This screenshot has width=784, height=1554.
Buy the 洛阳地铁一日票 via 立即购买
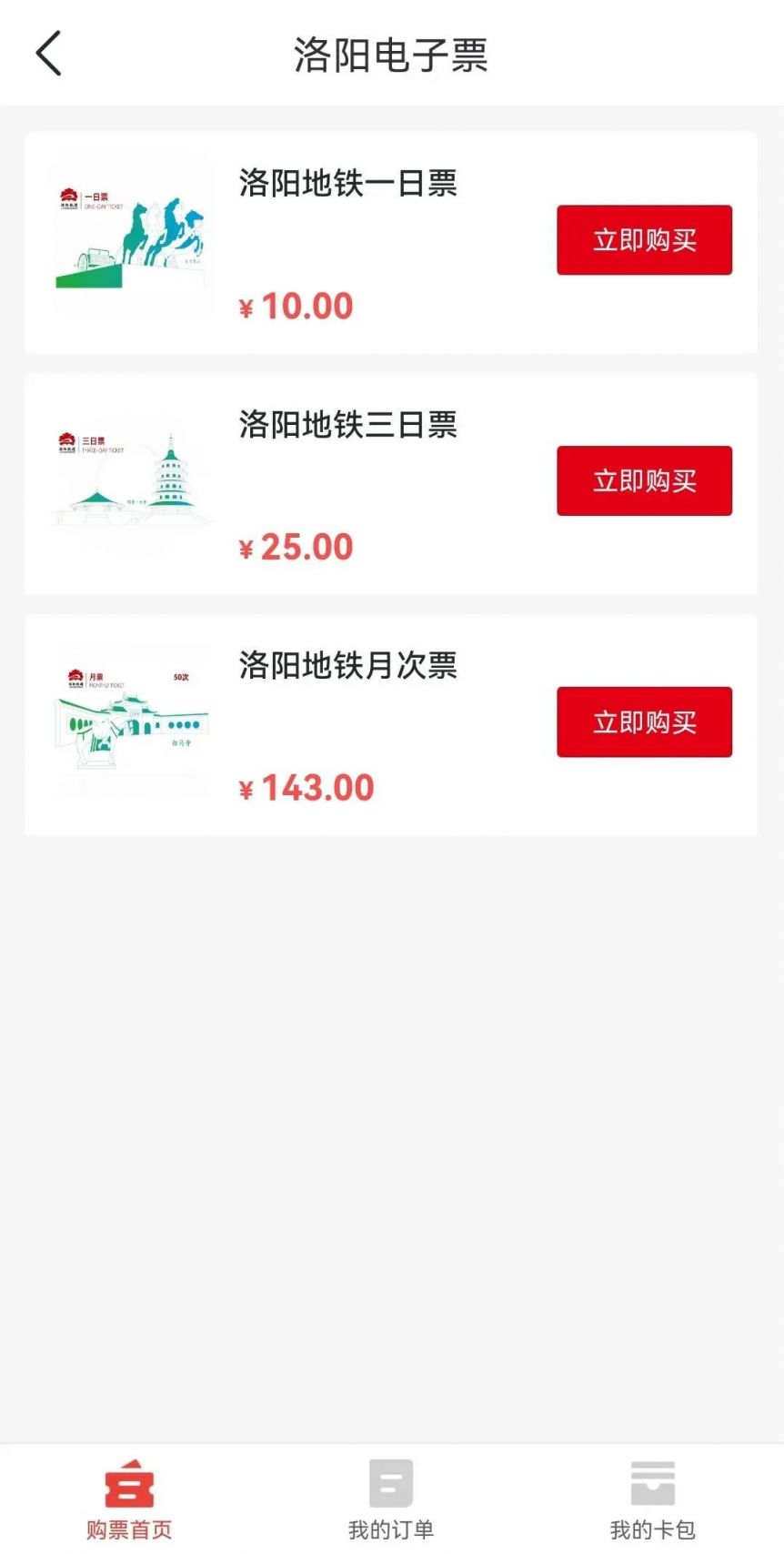[x=644, y=240]
